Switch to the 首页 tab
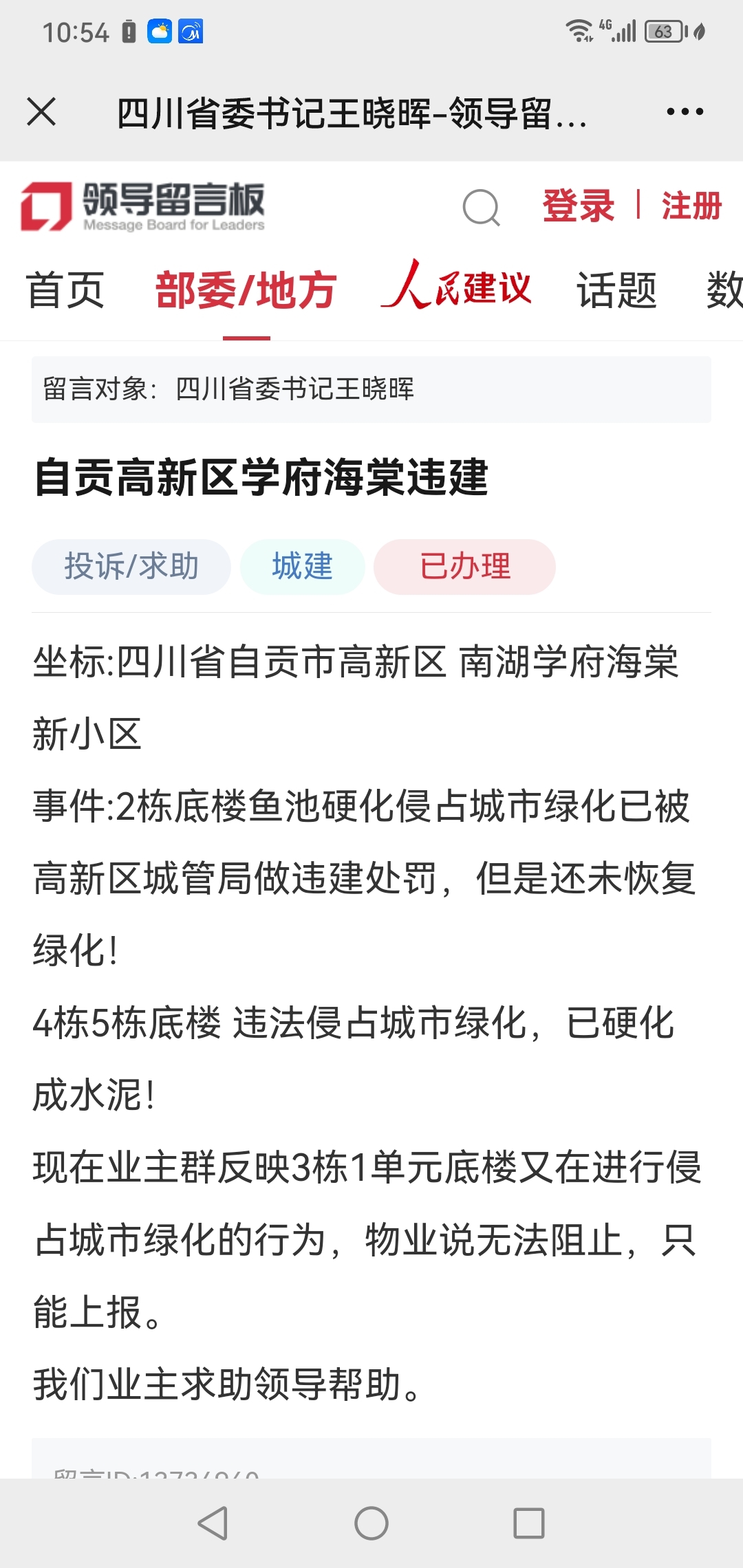The height and width of the screenshot is (1568, 743). 65,290
